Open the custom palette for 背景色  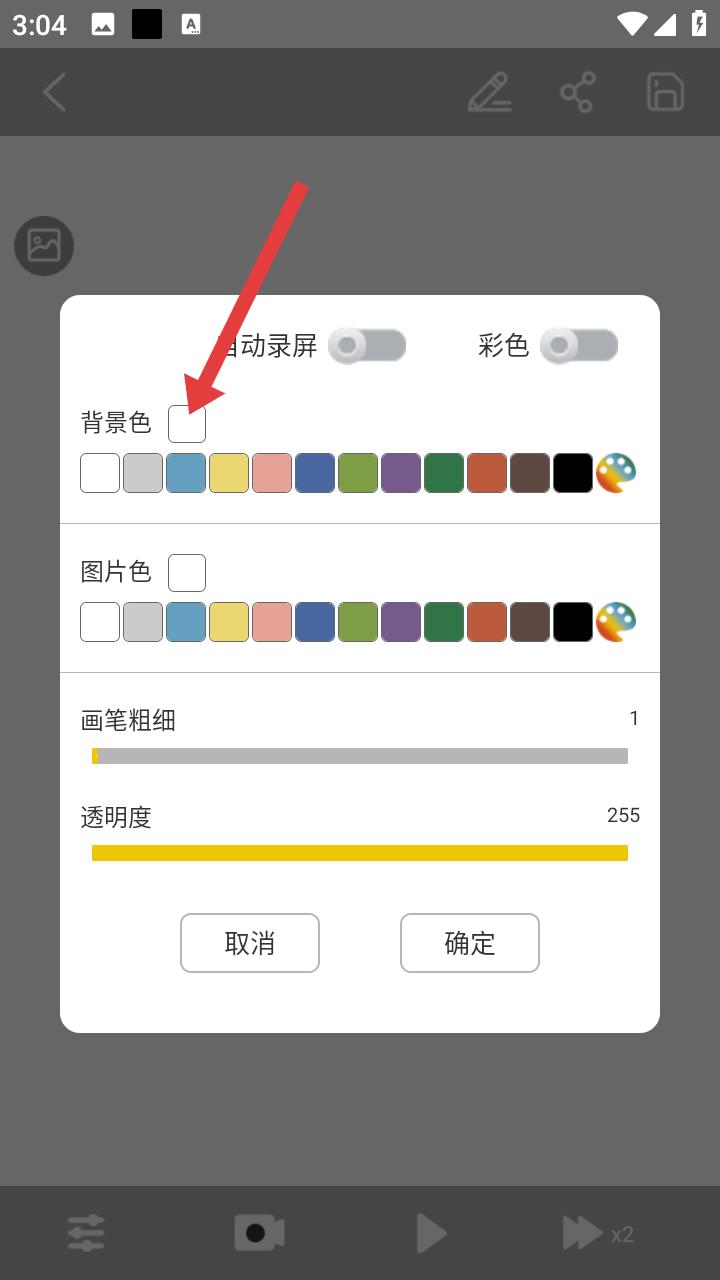tap(616, 473)
